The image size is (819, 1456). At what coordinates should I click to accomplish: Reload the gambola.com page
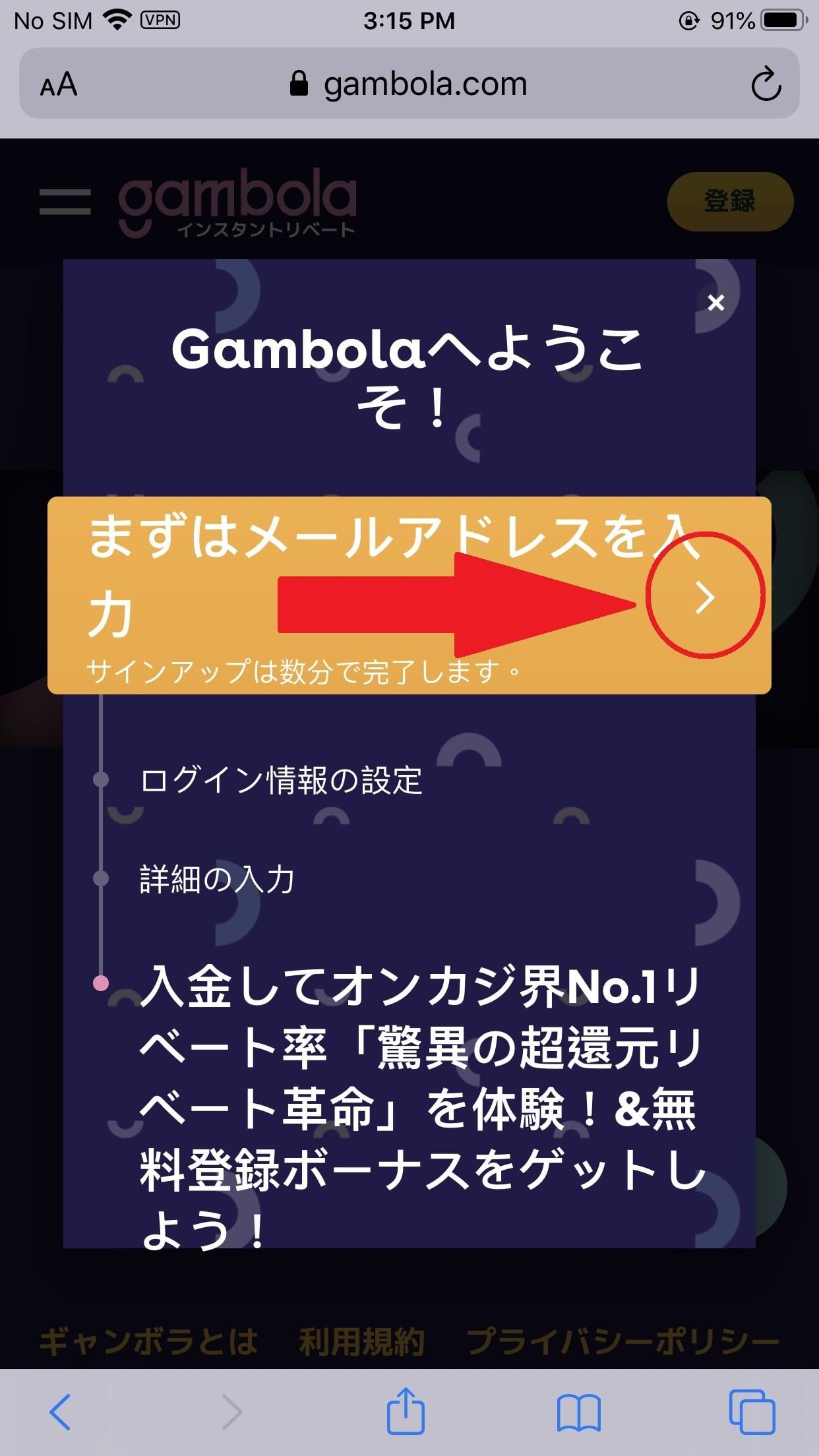(766, 84)
